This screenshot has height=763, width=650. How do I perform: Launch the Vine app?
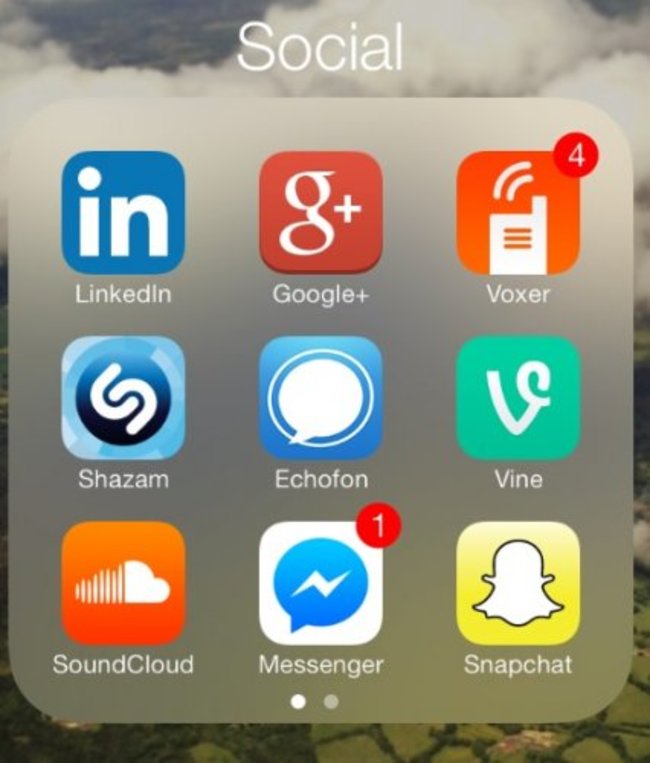(517, 397)
